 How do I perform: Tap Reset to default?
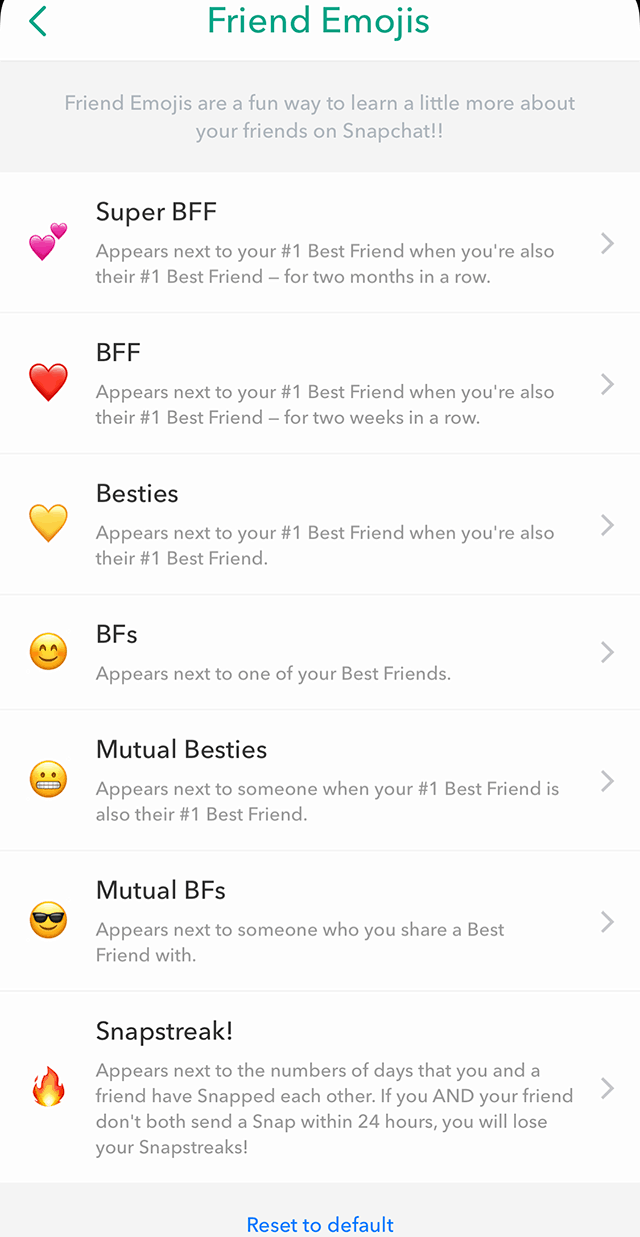pos(320,1224)
